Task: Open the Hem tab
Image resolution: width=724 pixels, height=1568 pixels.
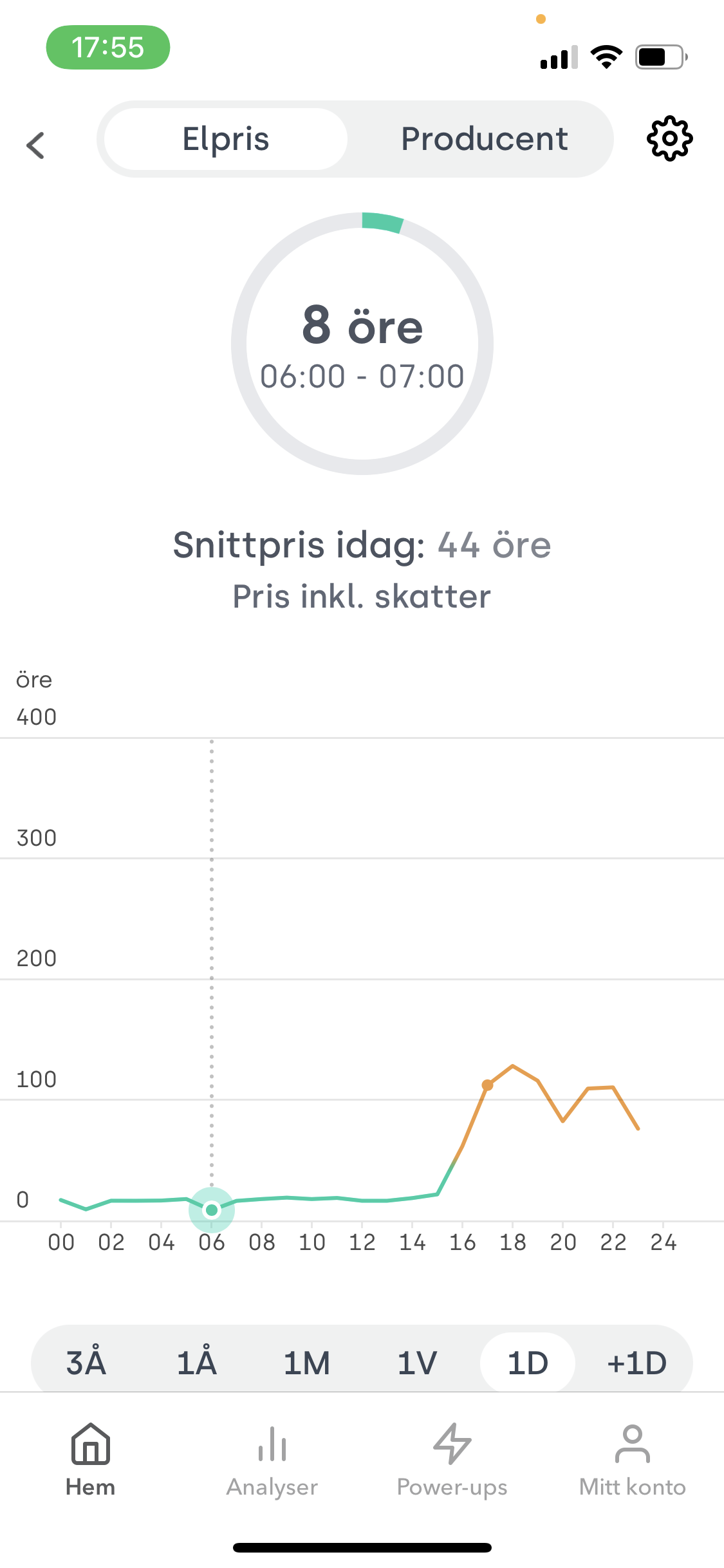Action: tap(91, 1460)
